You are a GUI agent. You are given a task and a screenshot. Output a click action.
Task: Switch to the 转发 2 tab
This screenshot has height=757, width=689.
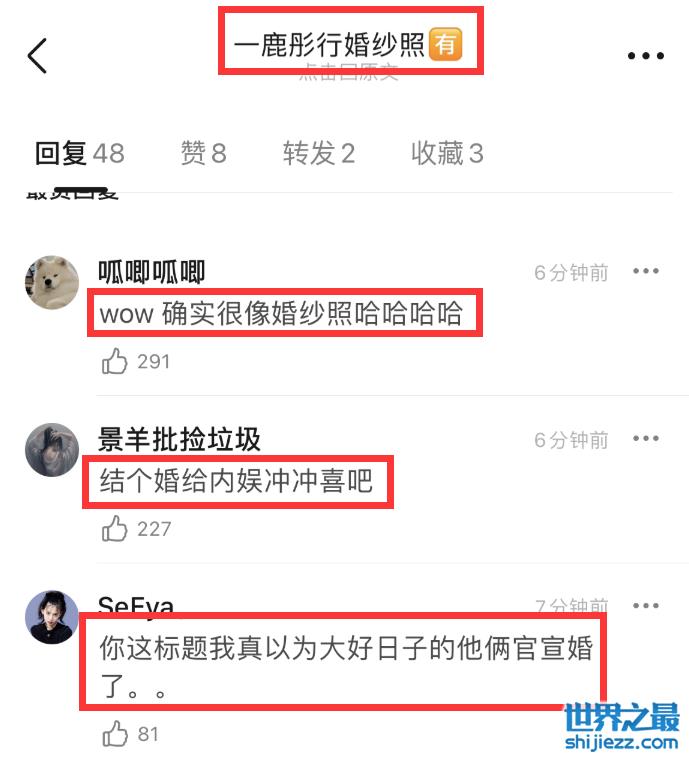[318, 153]
